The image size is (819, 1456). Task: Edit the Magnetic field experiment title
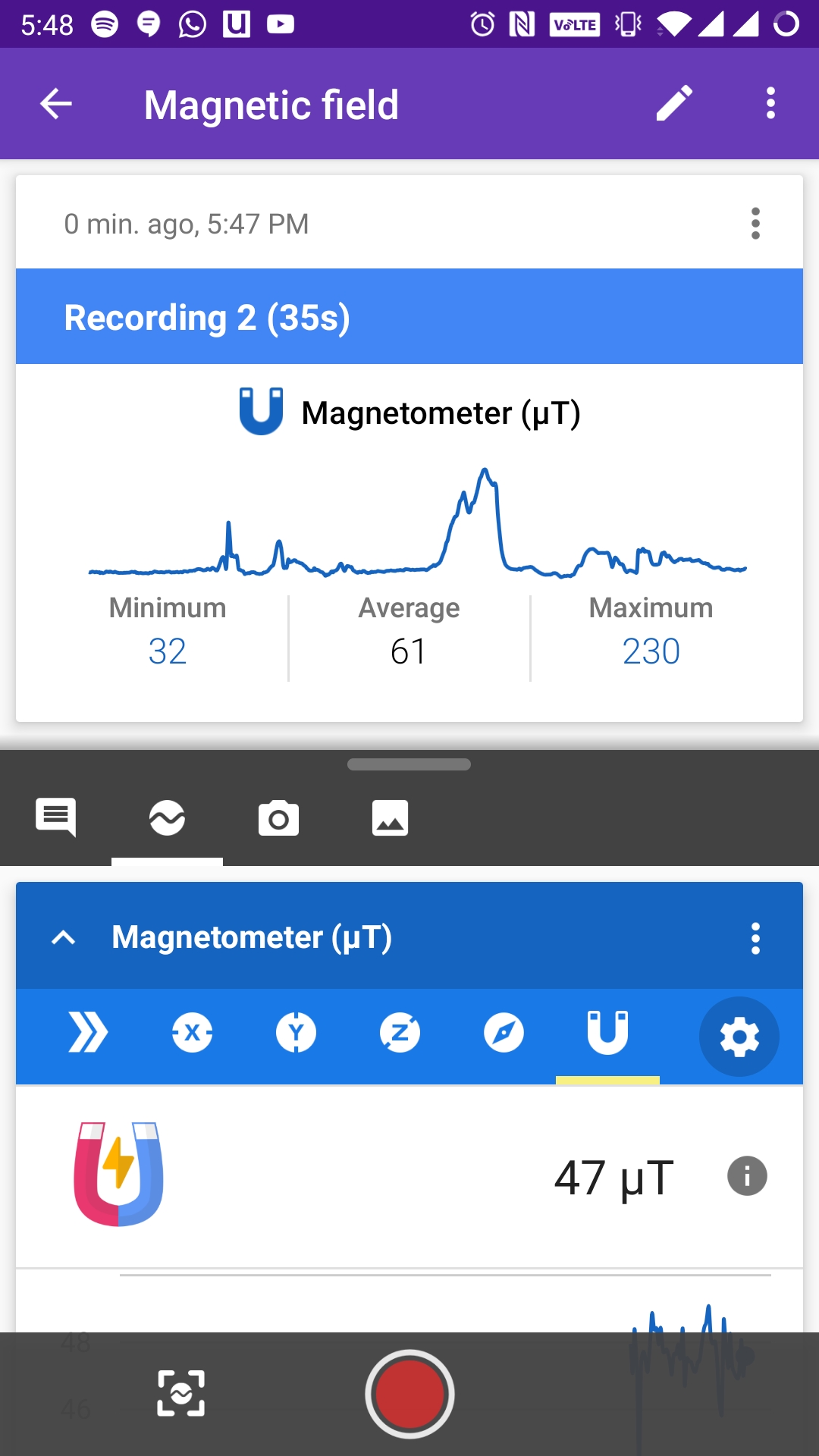click(674, 104)
